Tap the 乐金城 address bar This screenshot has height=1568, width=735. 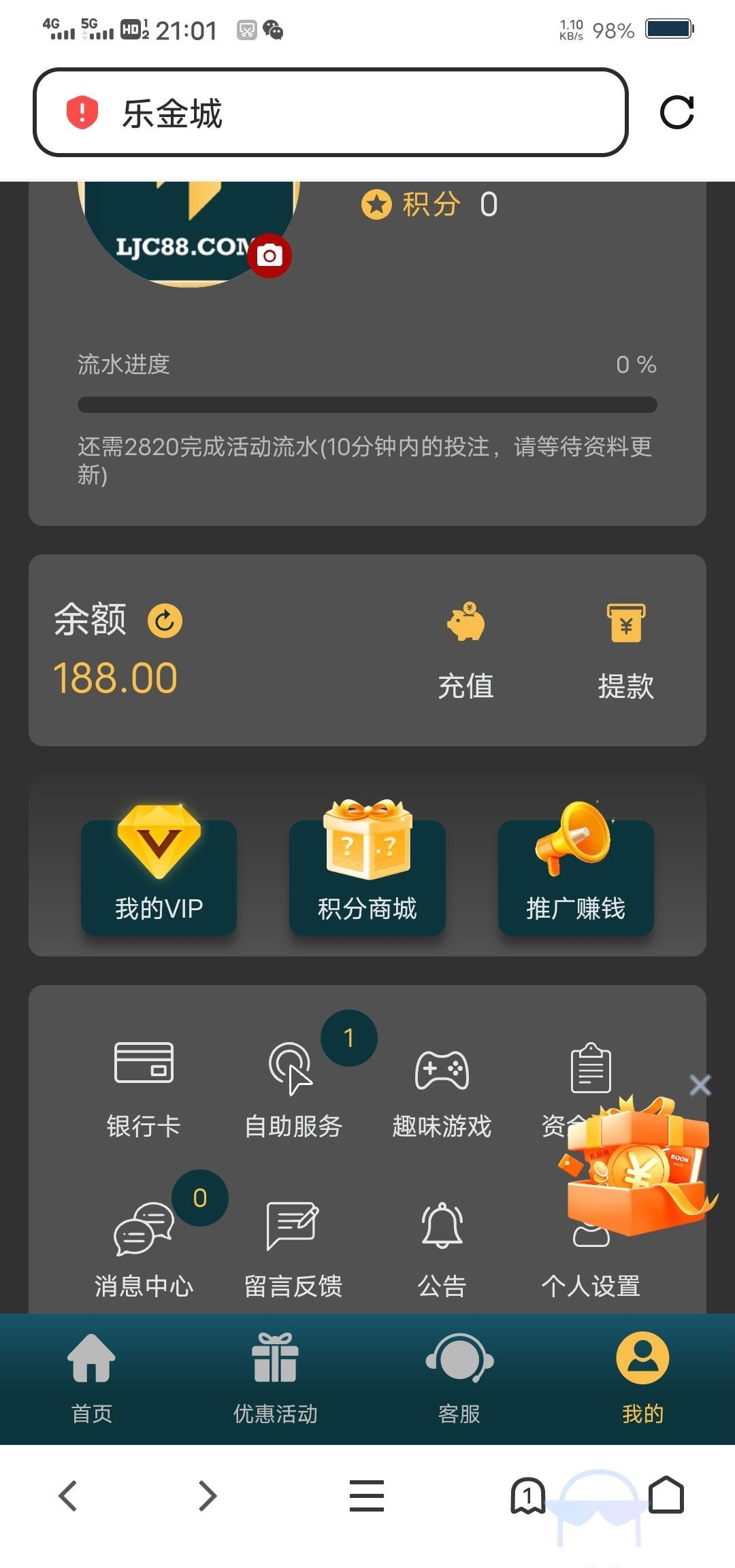pos(330,112)
